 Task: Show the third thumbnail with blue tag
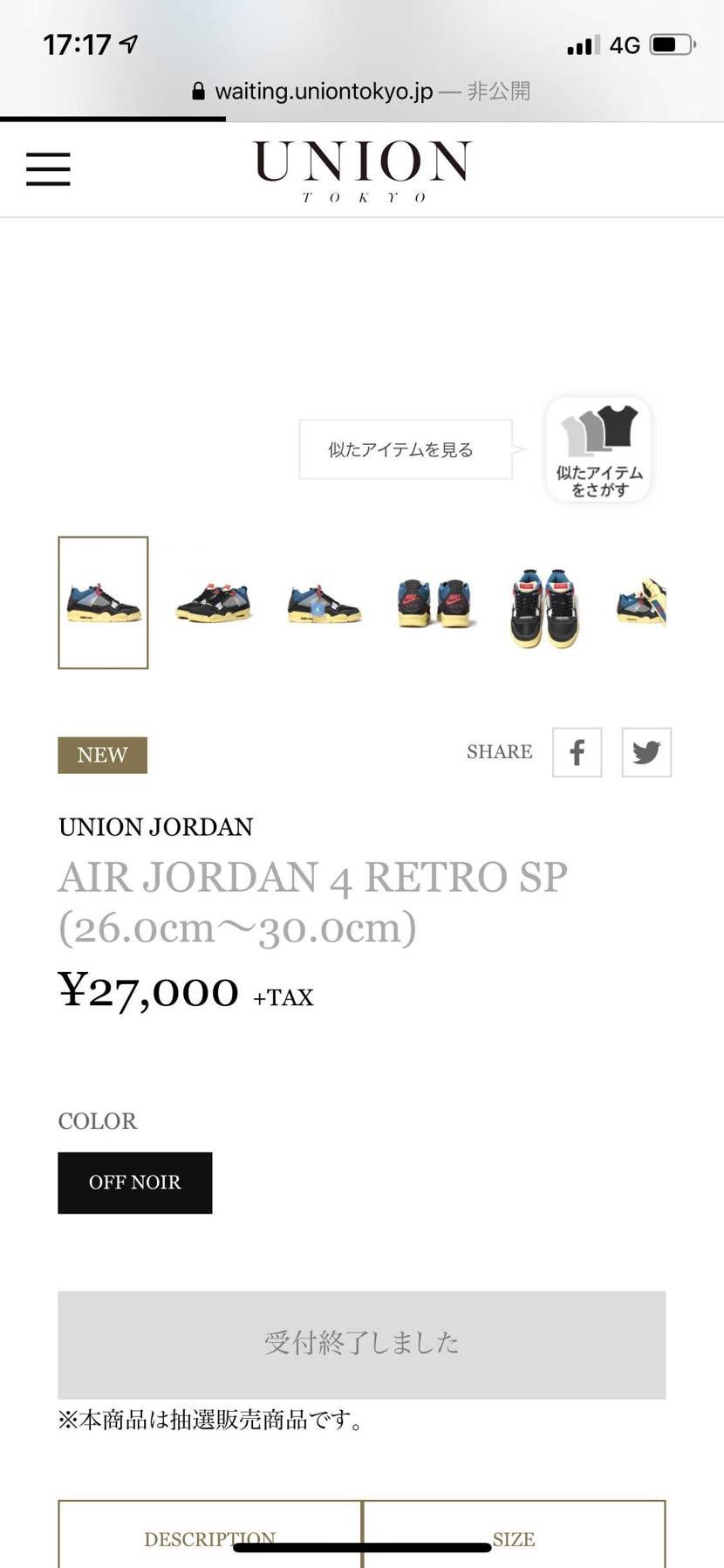(324, 603)
